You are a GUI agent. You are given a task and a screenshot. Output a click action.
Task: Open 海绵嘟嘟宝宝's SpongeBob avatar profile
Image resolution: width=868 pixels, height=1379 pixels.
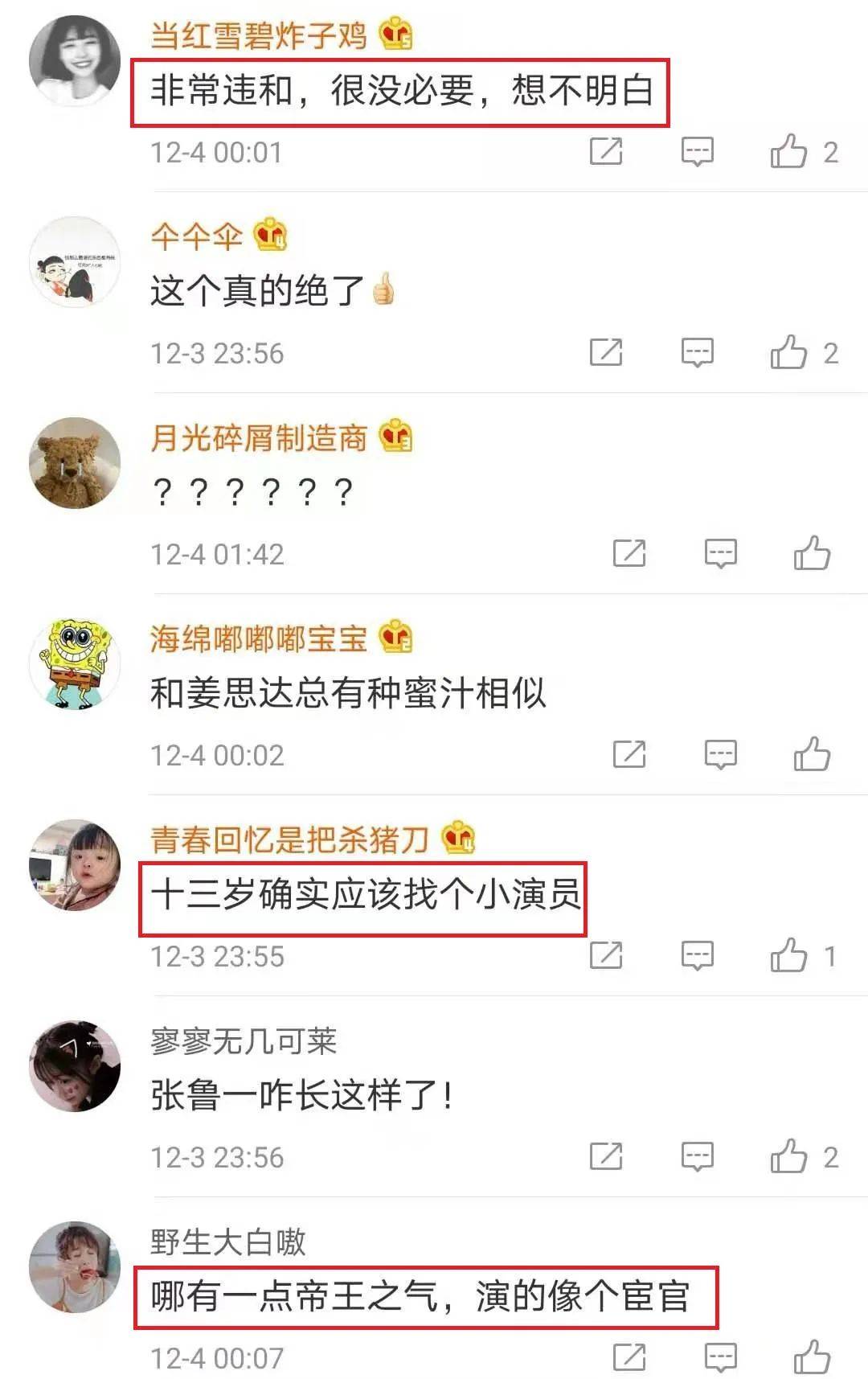75,664
